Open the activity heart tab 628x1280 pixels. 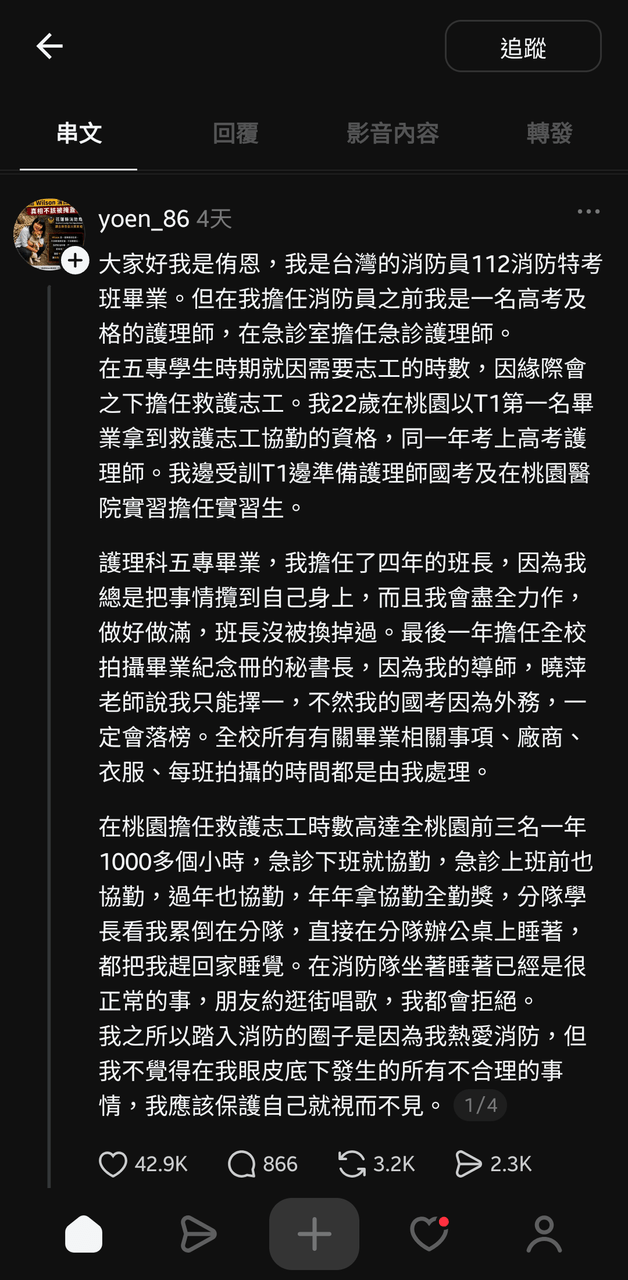click(x=429, y=1234)
